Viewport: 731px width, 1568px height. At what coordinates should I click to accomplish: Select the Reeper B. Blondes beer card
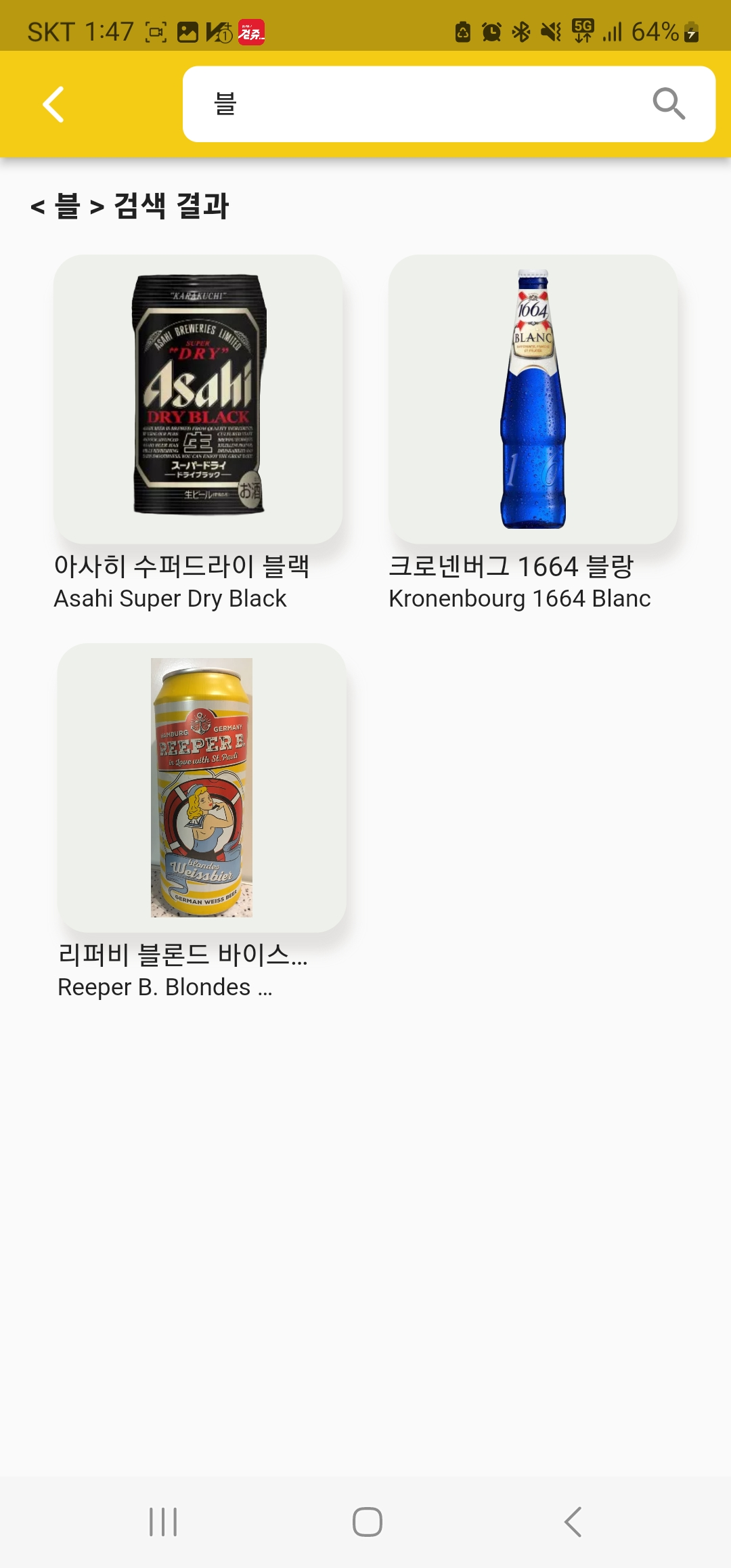[x=202, y=787]
